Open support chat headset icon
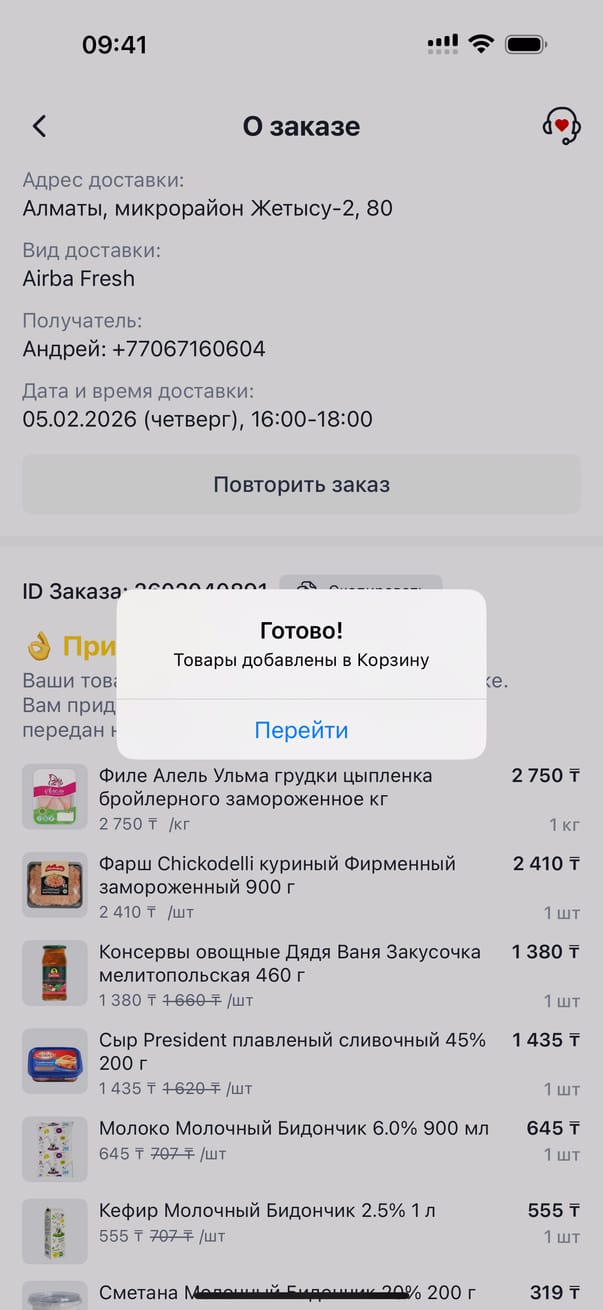 click(561, 126)
